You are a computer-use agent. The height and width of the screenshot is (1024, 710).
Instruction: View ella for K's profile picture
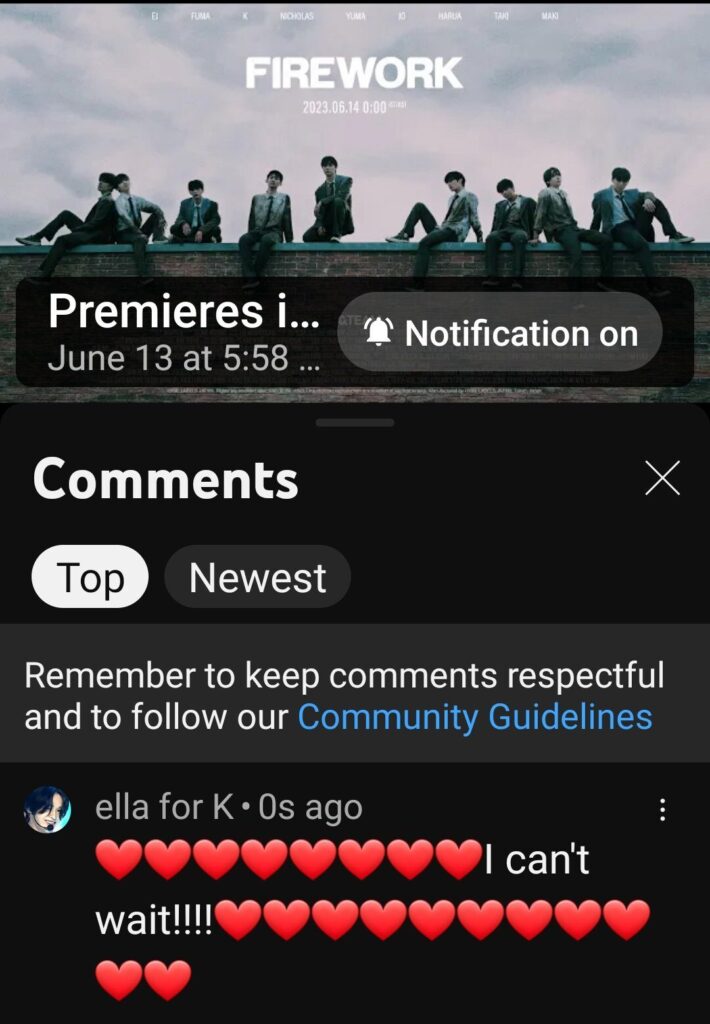click(47, 809)
